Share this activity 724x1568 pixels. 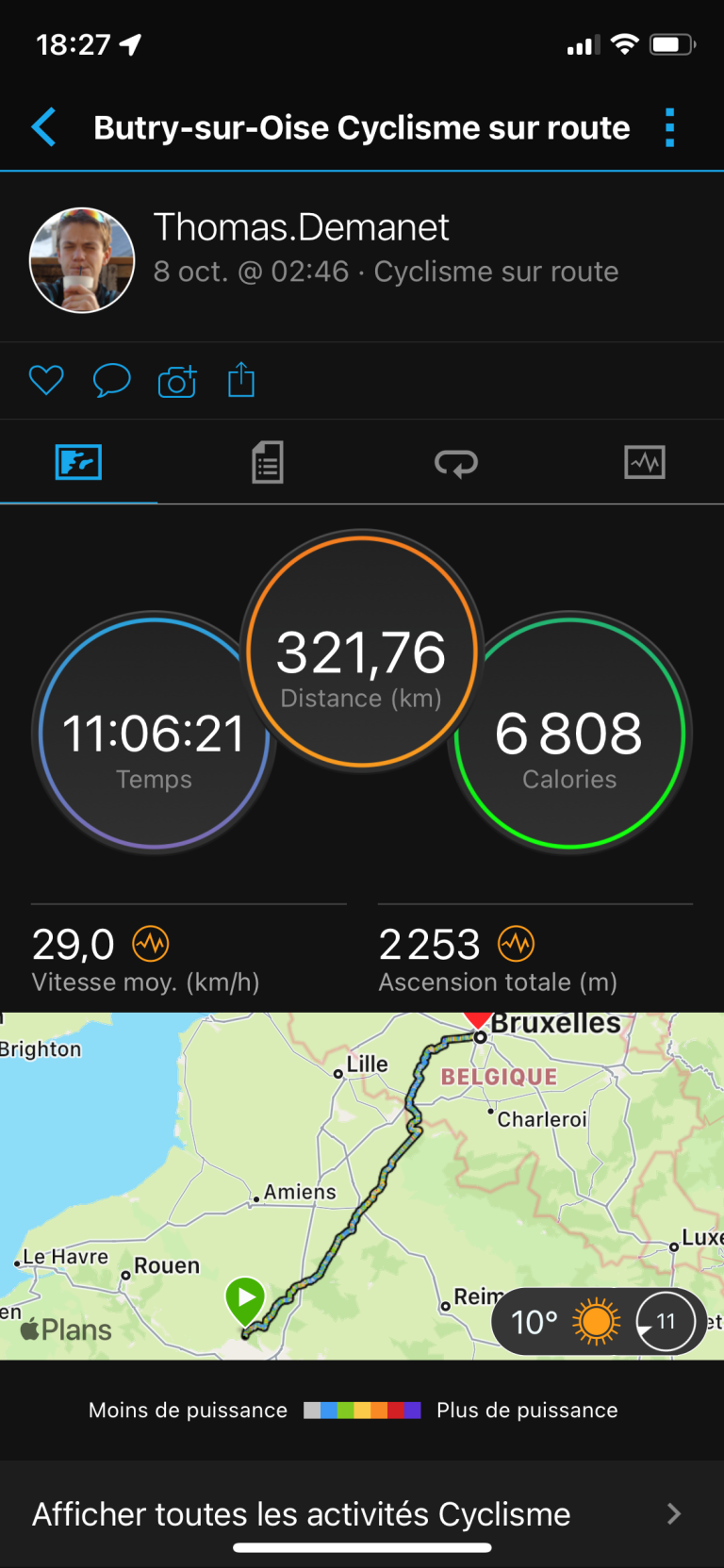pyautogui.click(x=241, y=380)
